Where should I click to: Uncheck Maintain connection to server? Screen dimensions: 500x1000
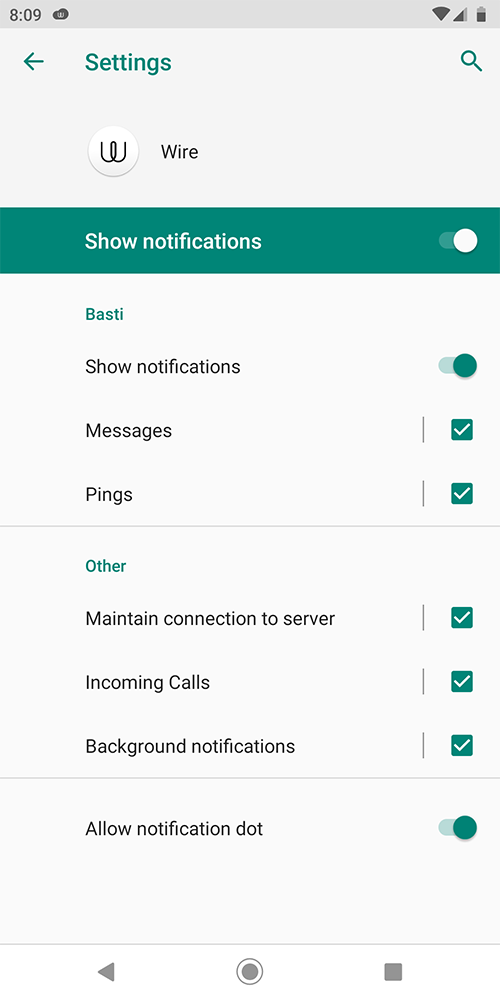click(x=462, y=617)
